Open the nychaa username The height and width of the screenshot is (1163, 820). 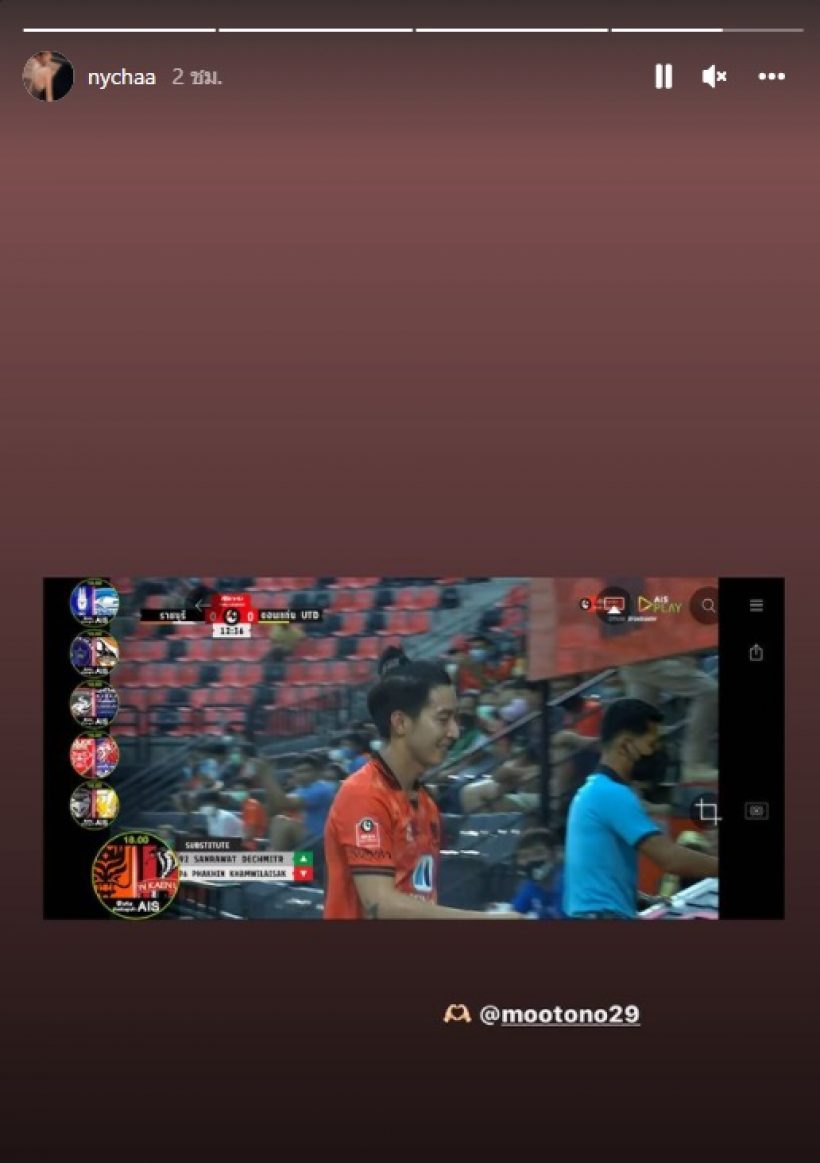pos(121,77)
